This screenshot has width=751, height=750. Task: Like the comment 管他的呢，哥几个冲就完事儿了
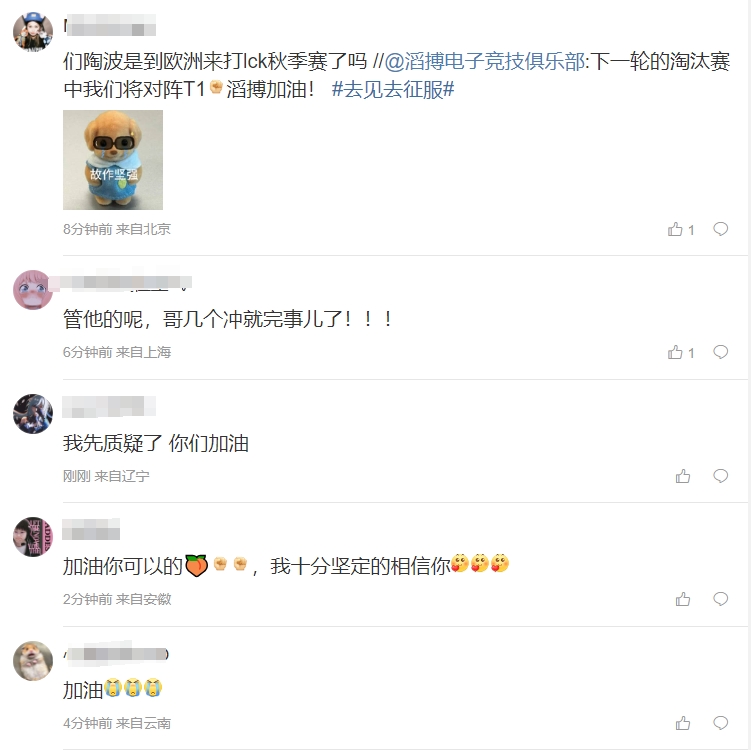(x=675, y=352)
